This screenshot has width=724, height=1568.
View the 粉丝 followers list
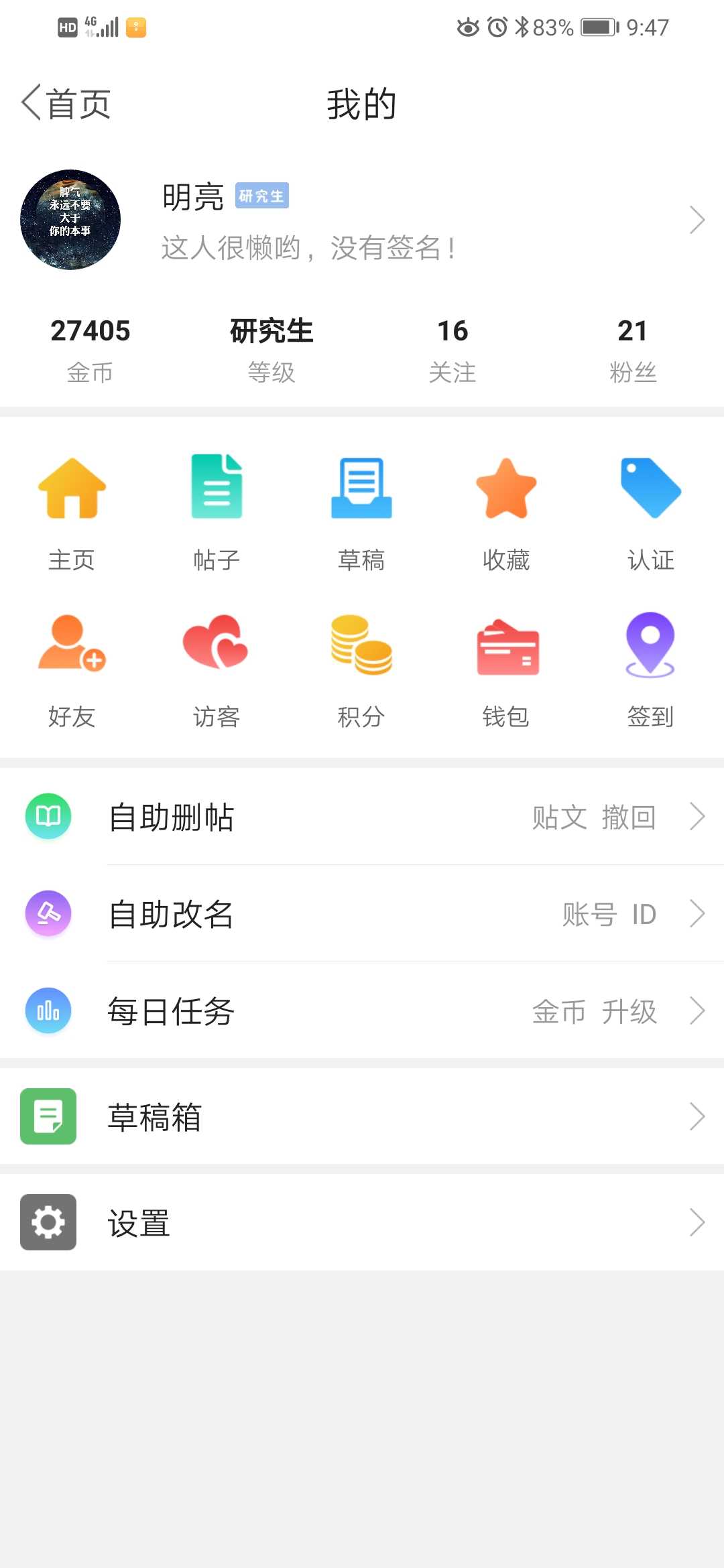pos(633,350)
